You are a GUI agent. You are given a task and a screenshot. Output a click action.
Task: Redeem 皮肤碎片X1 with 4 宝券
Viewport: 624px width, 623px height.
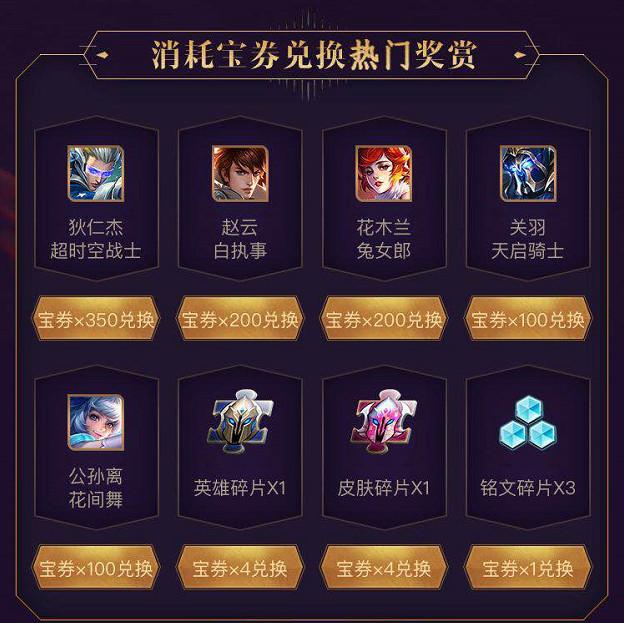coord(384,569)
